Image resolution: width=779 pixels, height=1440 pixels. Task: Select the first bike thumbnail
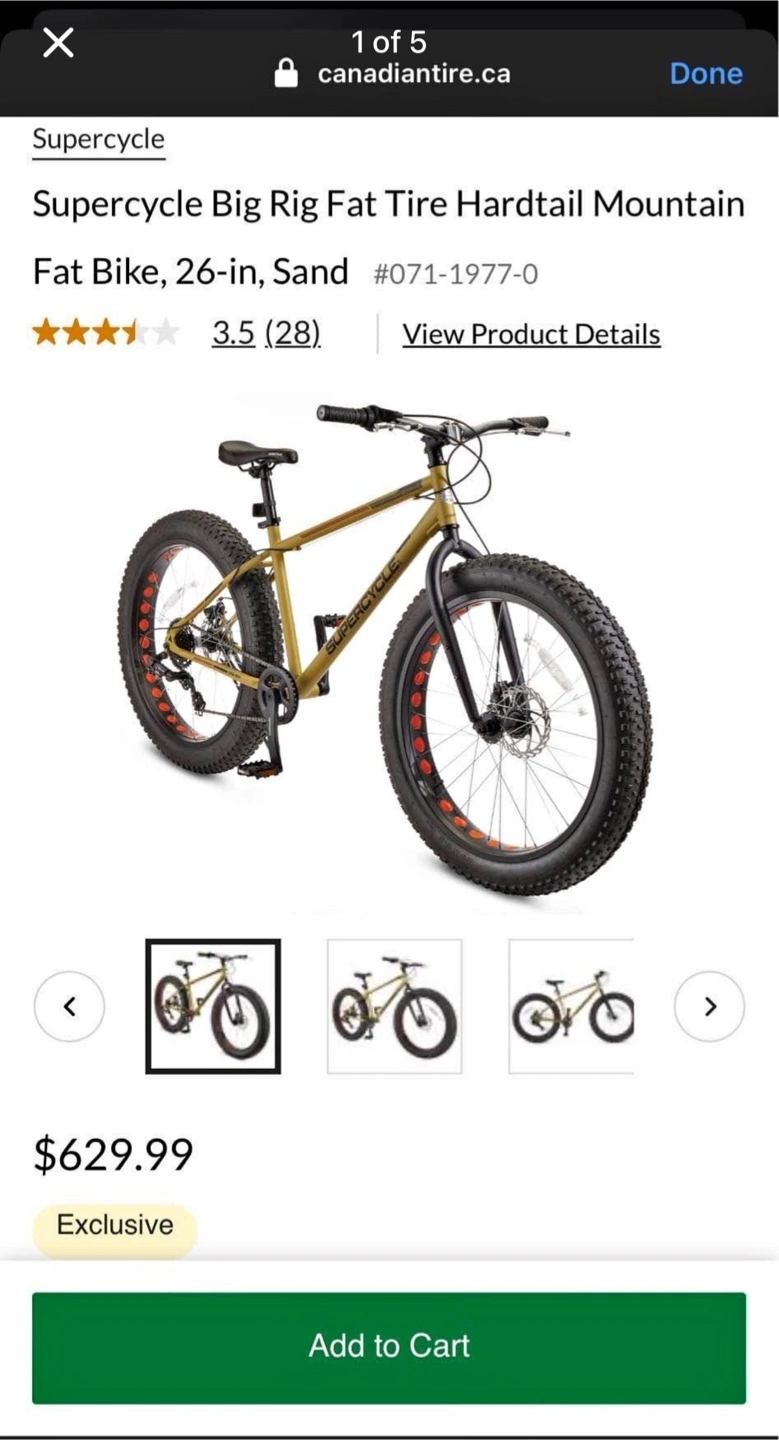tap(213, 1006)
